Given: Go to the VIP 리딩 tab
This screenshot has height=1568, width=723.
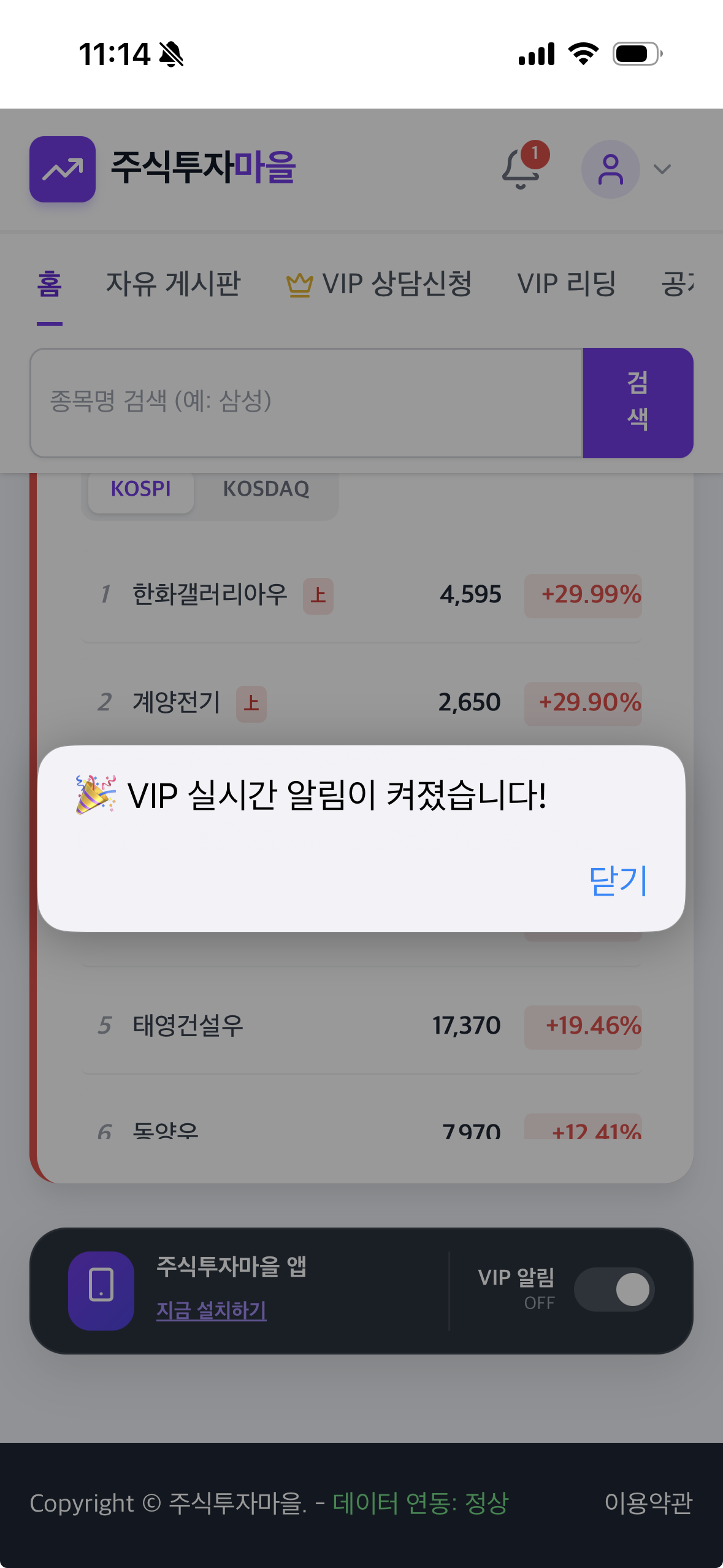Looking at the screenshot, I should [566, 284].
